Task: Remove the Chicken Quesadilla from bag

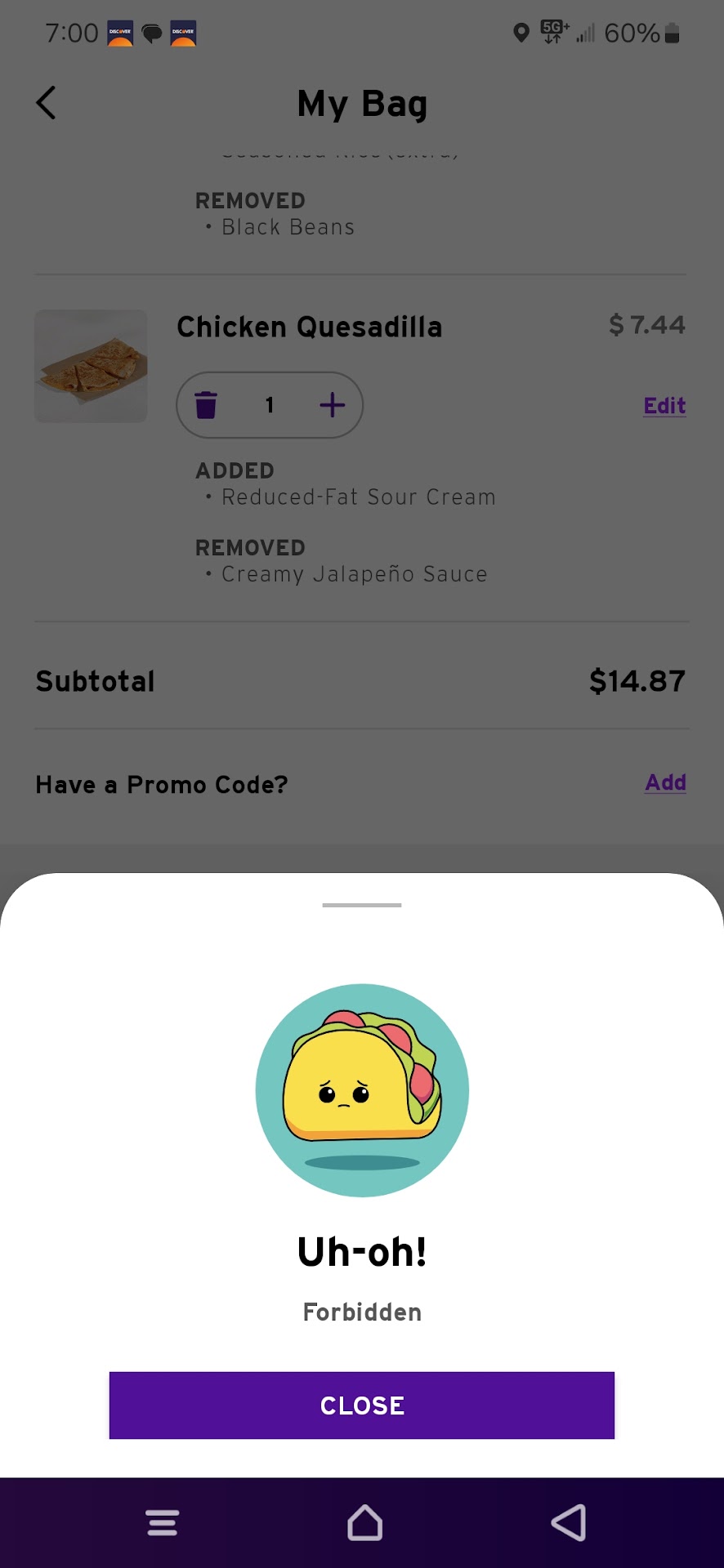Action: tap(206, 405)
